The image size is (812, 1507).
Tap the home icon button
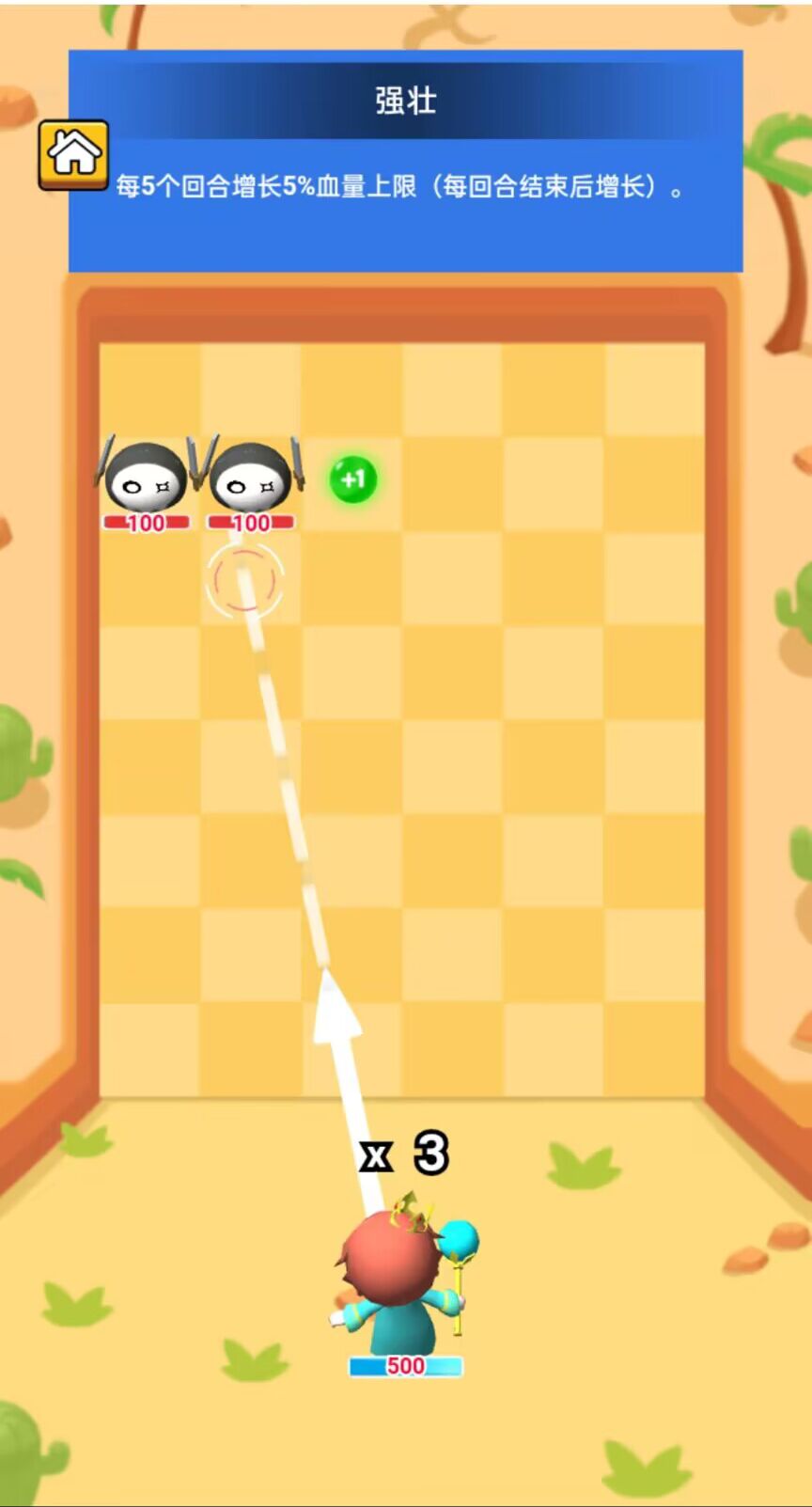(x=73, y=153)
